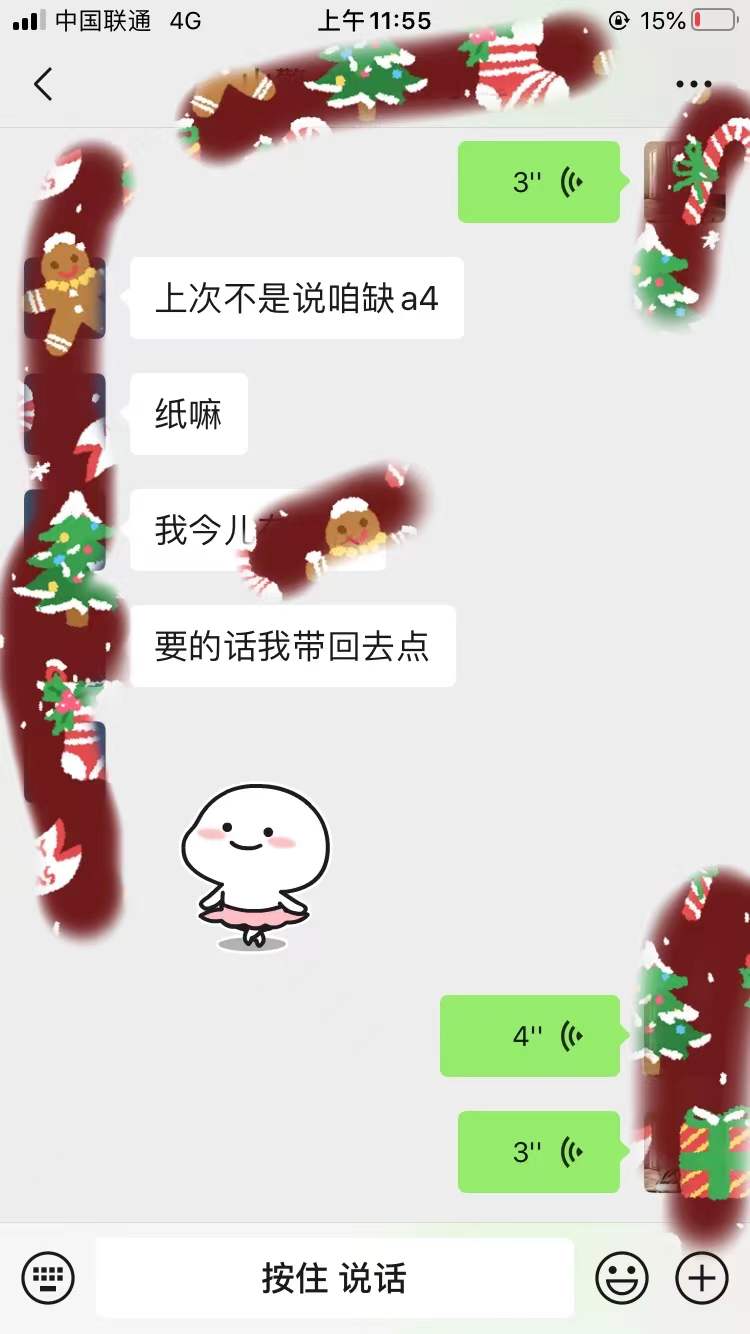The image size is (750, 1334).
Task: Switch to keyboard text input
Action: click(48, 1278)
